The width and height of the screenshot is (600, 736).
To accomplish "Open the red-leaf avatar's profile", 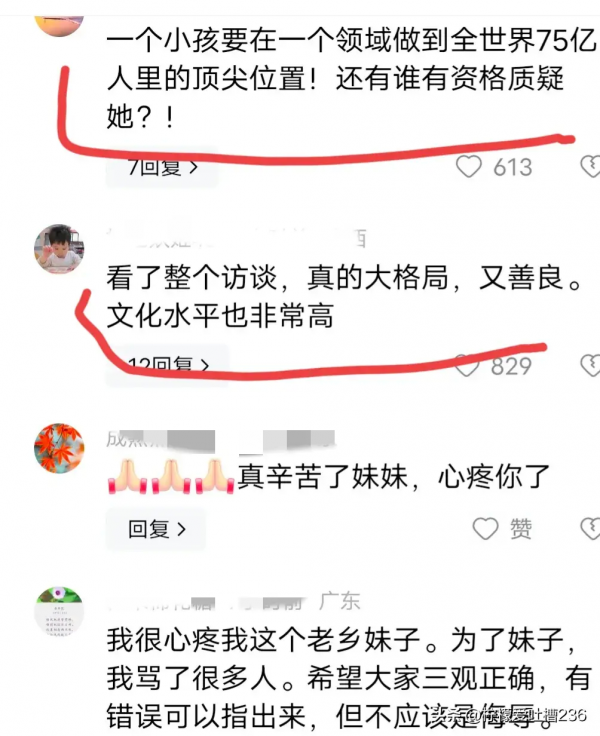I will pos(59,446).
